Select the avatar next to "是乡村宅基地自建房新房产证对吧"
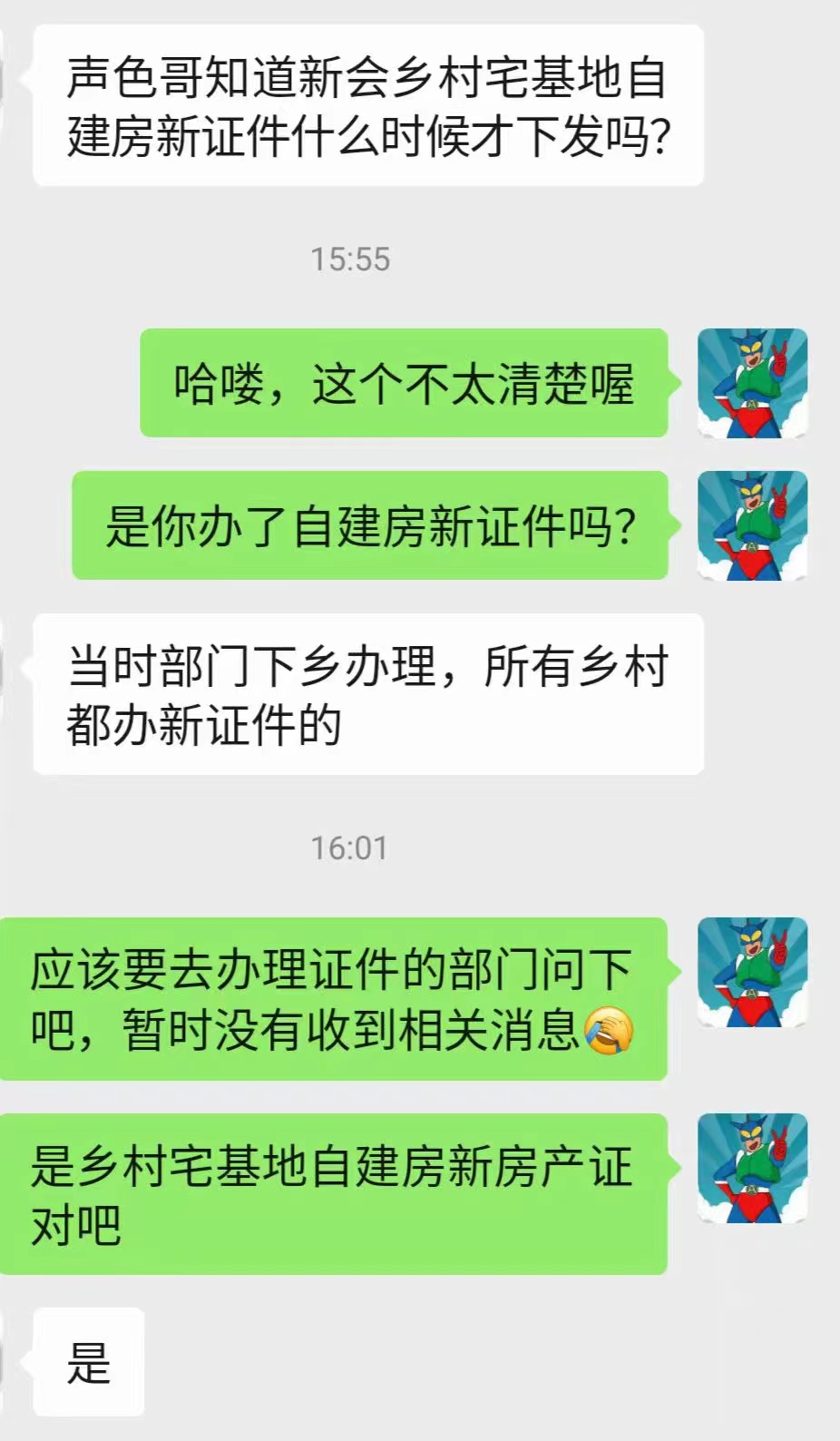840x1441 pixels. pyautogui.click(x=752, y=1168)
